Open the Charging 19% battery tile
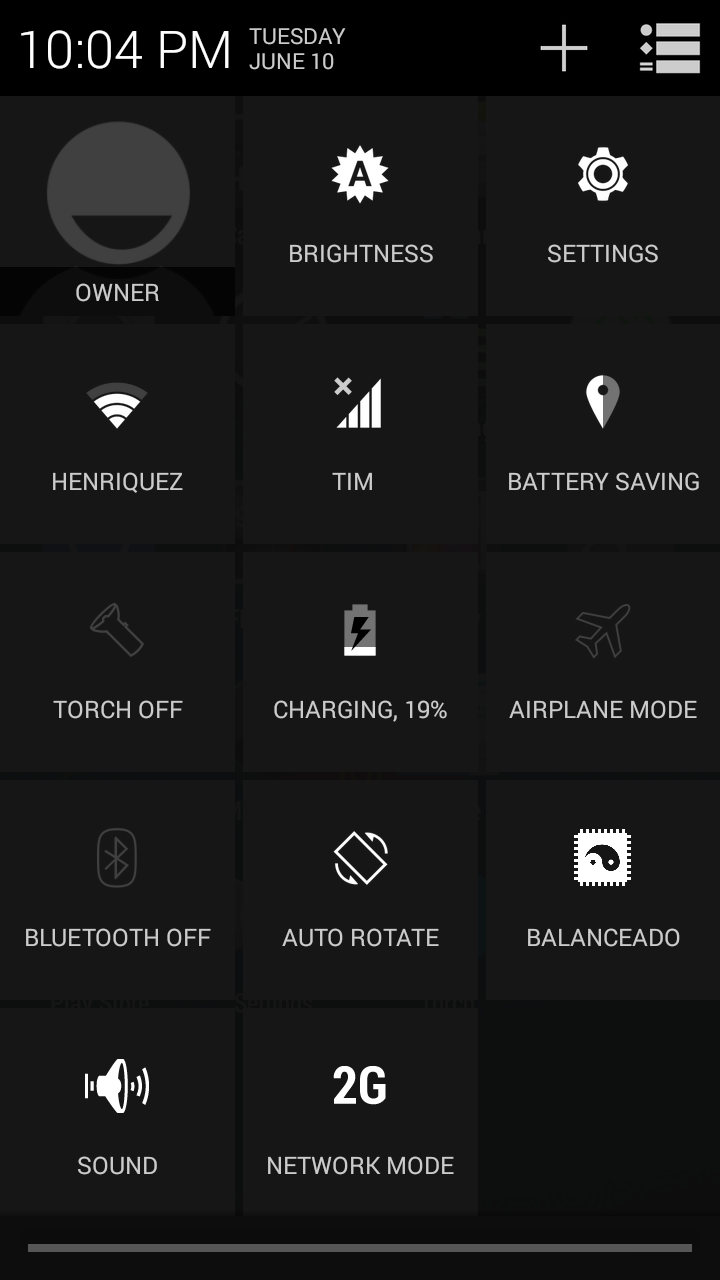720x1280 pixels. (x=360, y=662)
